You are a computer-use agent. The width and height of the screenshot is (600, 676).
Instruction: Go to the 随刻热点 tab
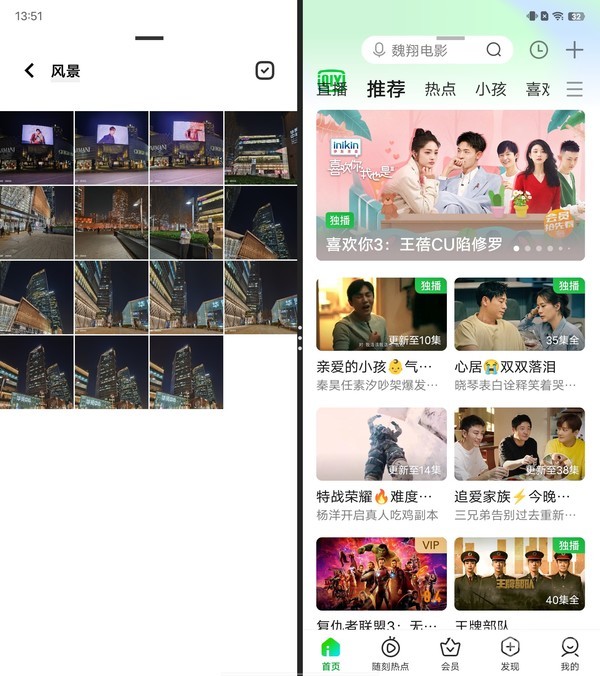tap(390, 654)
